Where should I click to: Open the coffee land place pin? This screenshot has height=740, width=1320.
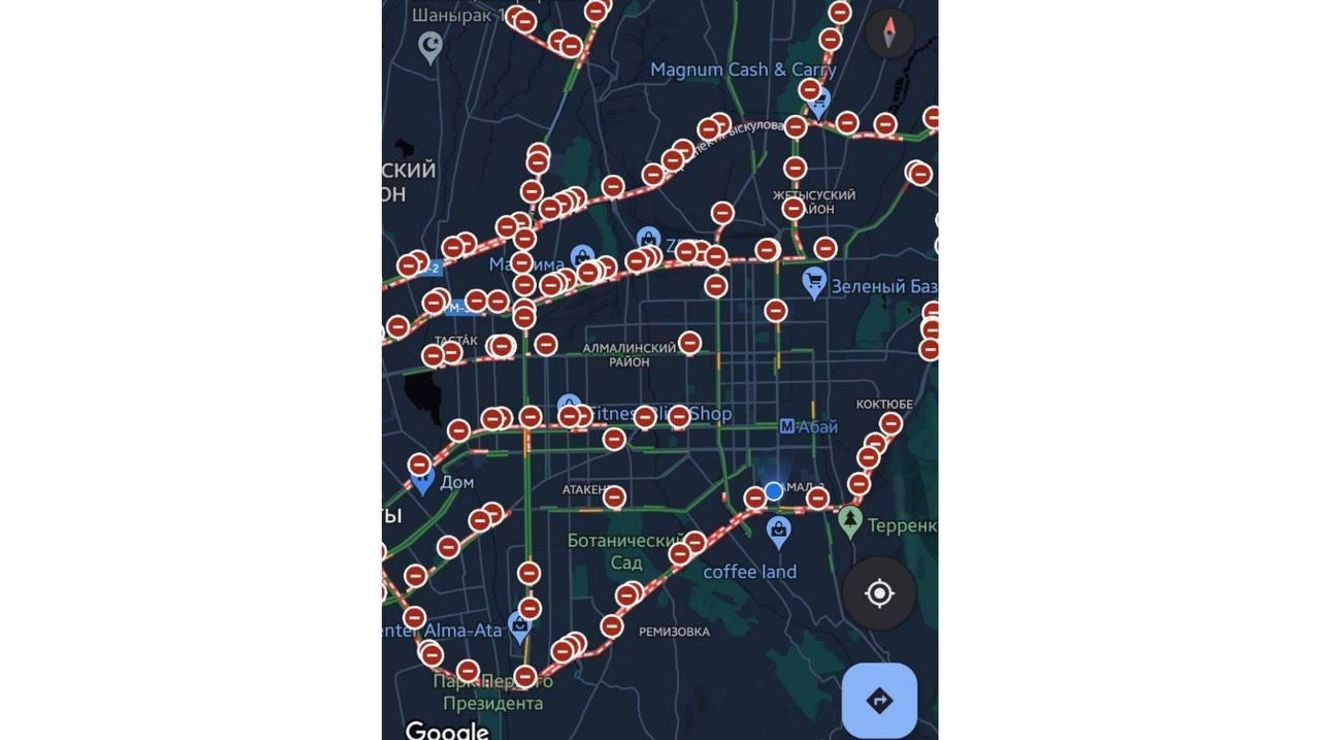click(778, 531)
